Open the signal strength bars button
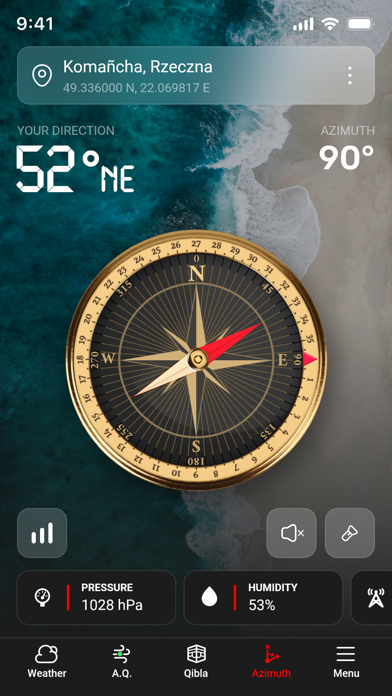392x696 pixels. (x=42, y=533)
